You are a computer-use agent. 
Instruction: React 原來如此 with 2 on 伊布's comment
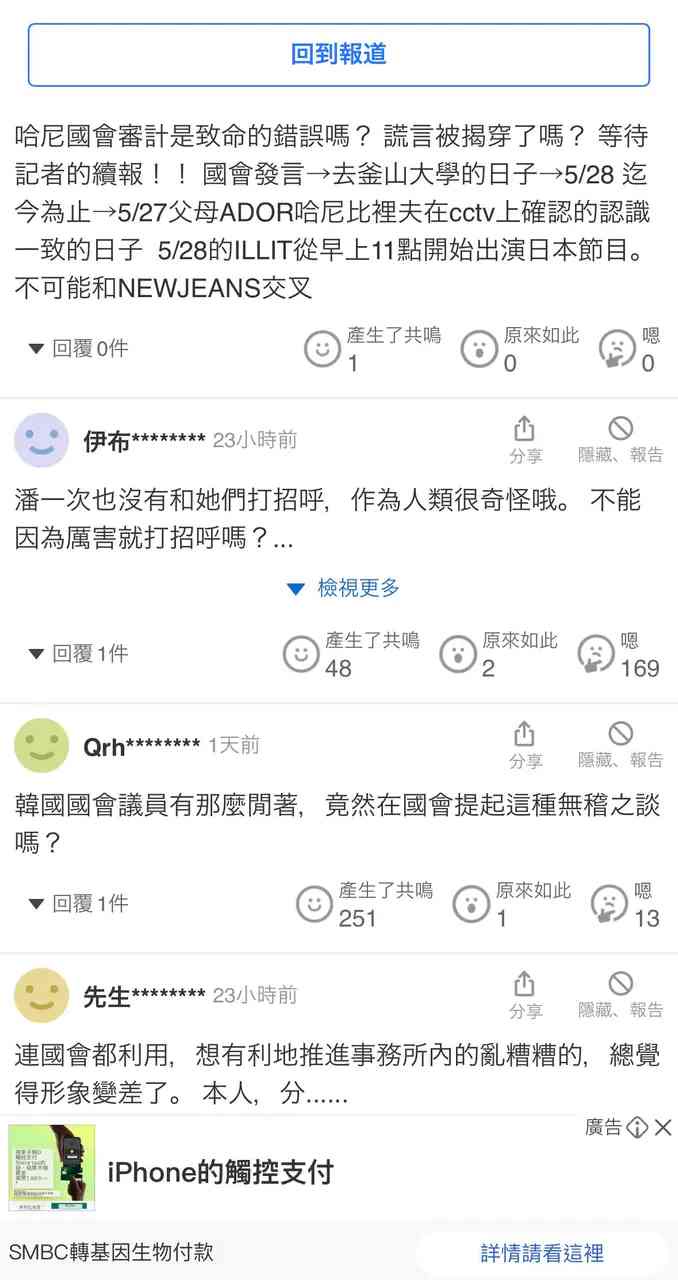click(x=458, y=653)
